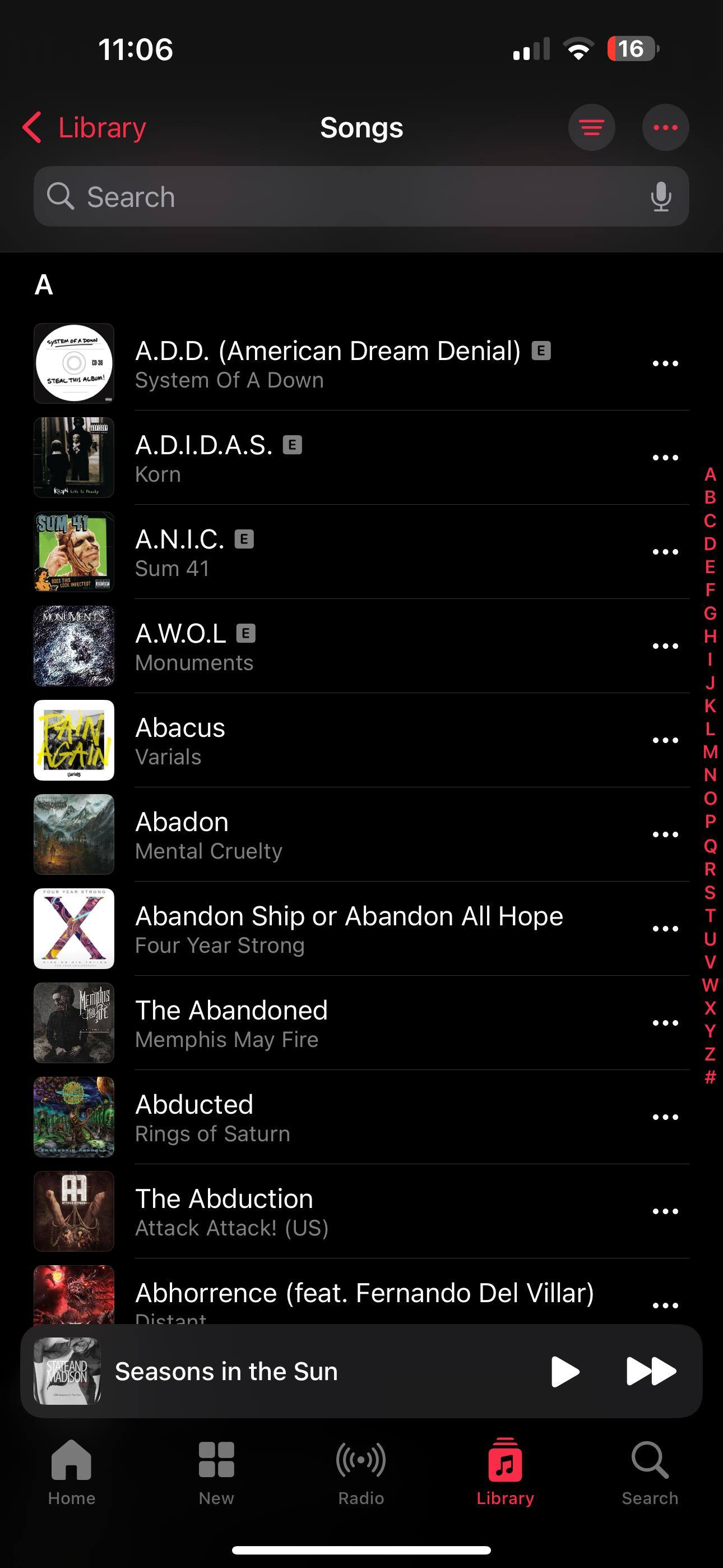Jump to letter M in the index
This screenshot has height=1568, width=723.
[710, 753]
